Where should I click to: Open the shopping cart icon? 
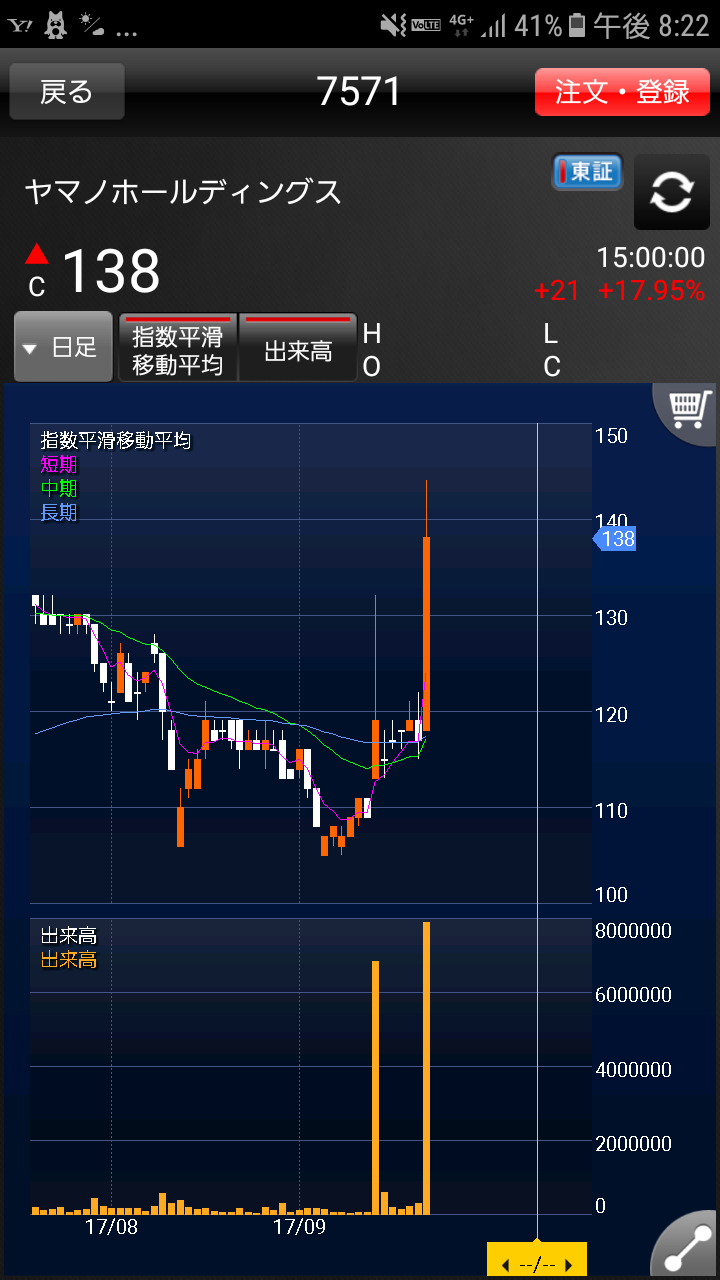click(x=689, y=409)
